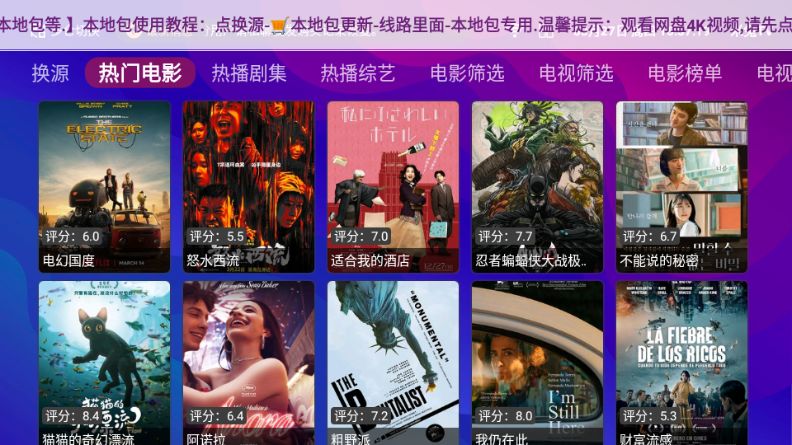Image resolution: width=792 pixels, height=445 pixels.
Task: Open the 电影筛选 tab
Action: point(467,73)
